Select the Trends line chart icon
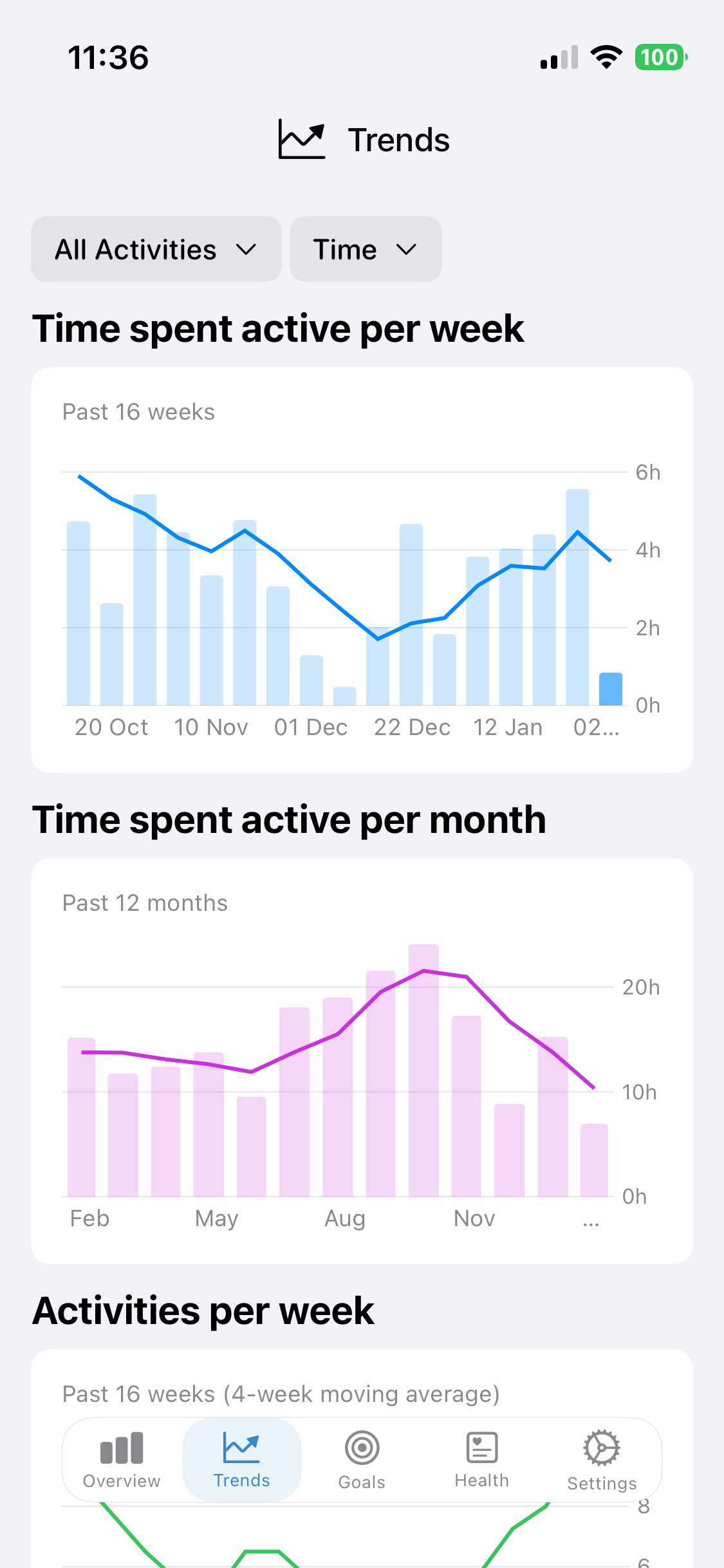724x1568 pixels. click(x=241, y=1446)
